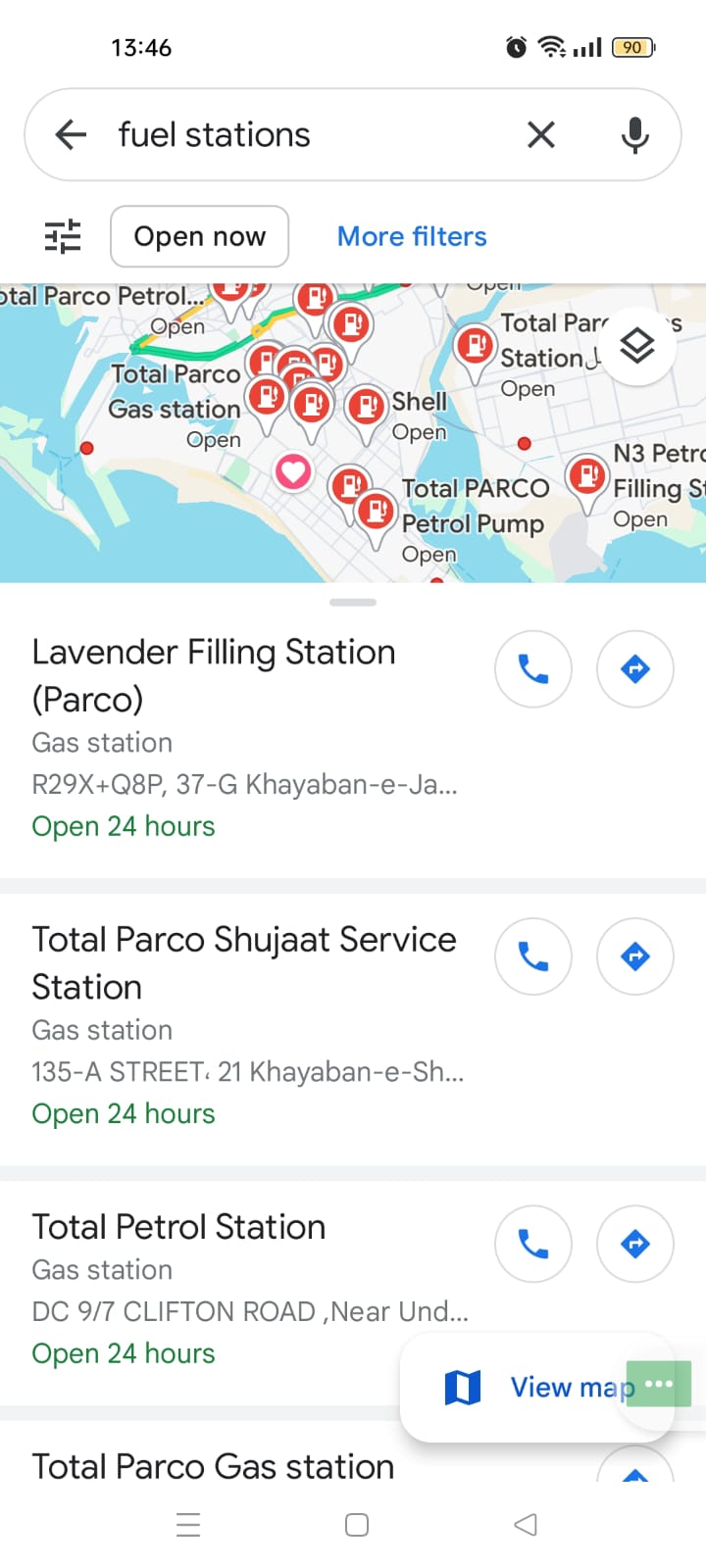Select the Open now filter chip
This screenshot has height=1568, width=706.
200,236
